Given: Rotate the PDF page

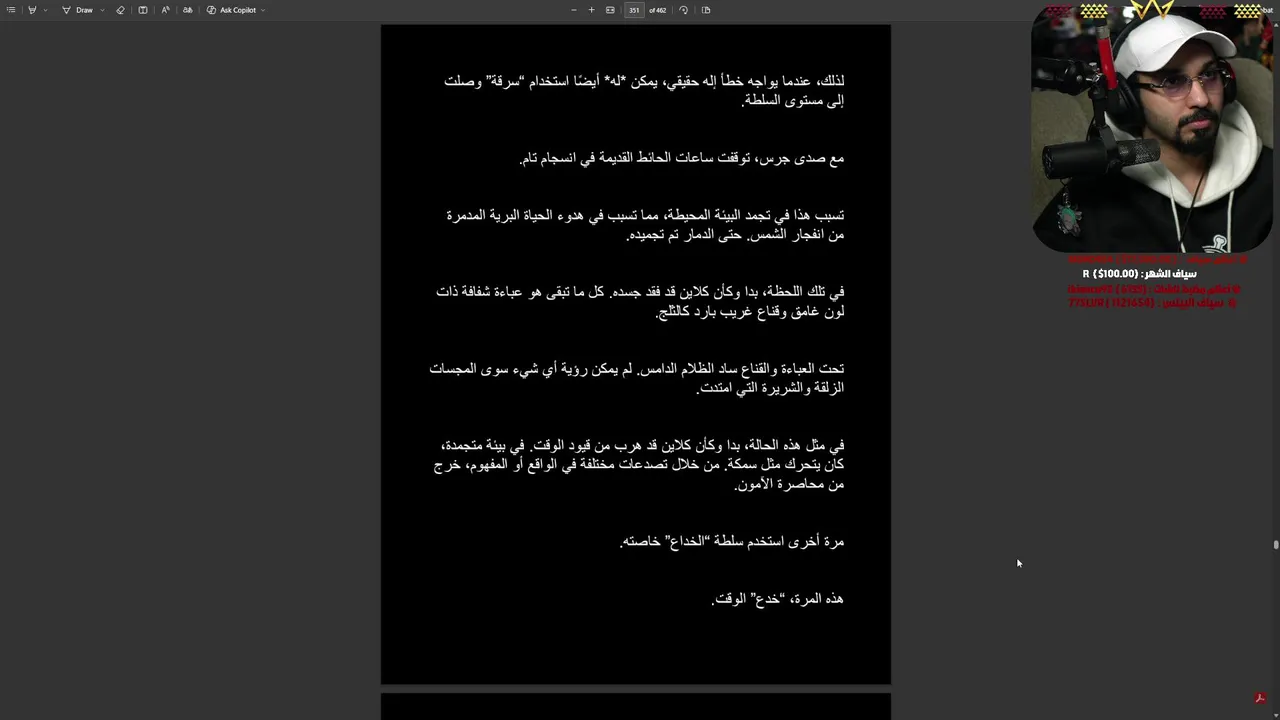Looking at the screenshot, I should pyautogui.click(x=683, y=10).
